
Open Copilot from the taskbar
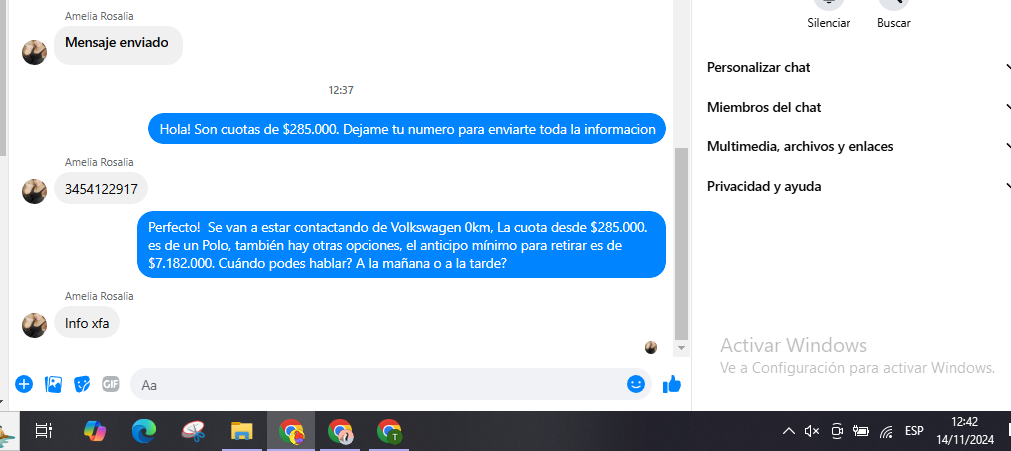pyautogui.click(x=95, y=431)
